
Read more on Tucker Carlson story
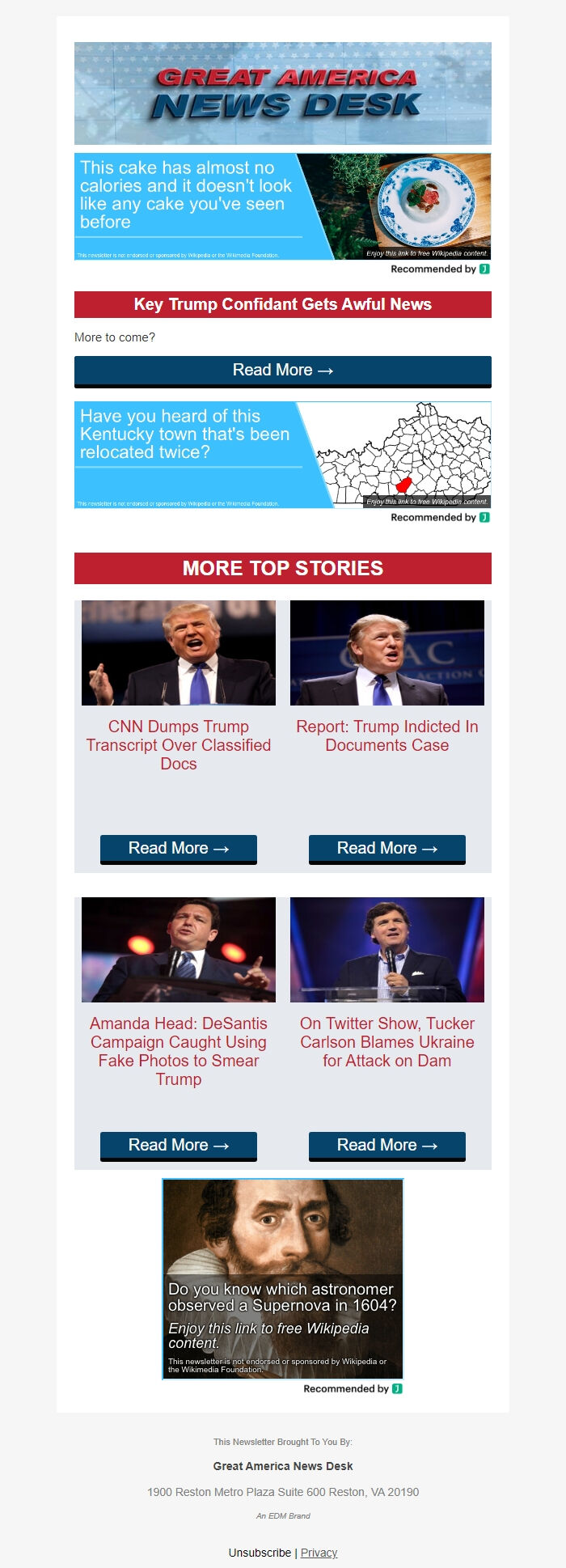[x=386, y=1146]
